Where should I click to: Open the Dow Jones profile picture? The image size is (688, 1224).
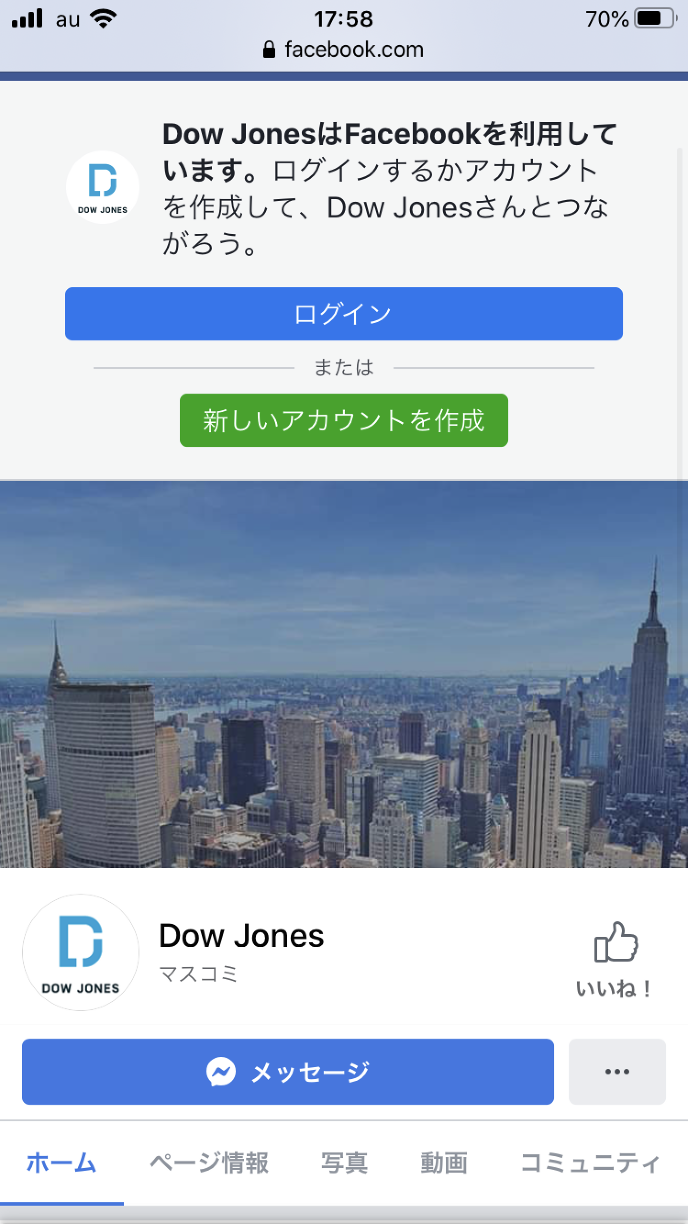81,952
